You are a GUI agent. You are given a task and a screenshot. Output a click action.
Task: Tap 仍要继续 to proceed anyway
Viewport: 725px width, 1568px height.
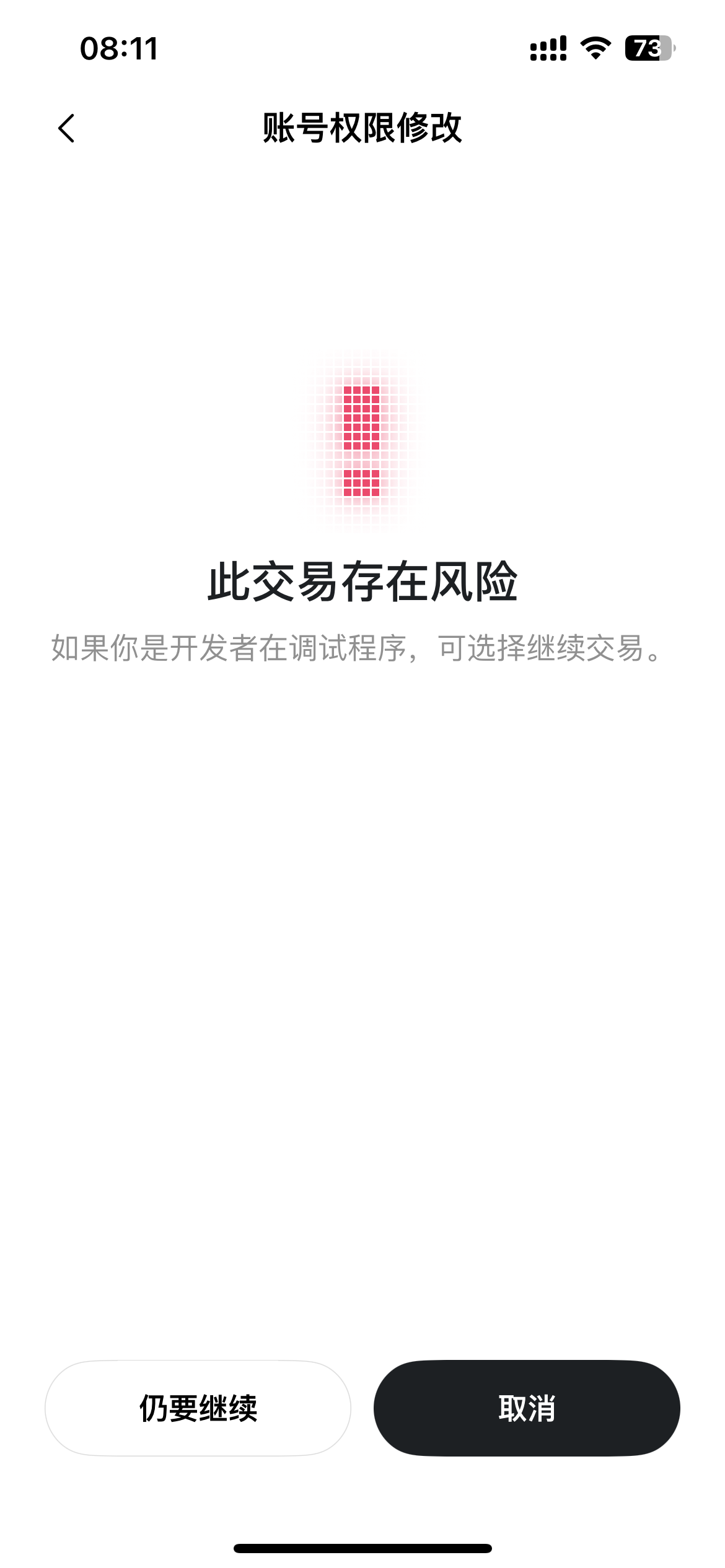[198, 1408]
